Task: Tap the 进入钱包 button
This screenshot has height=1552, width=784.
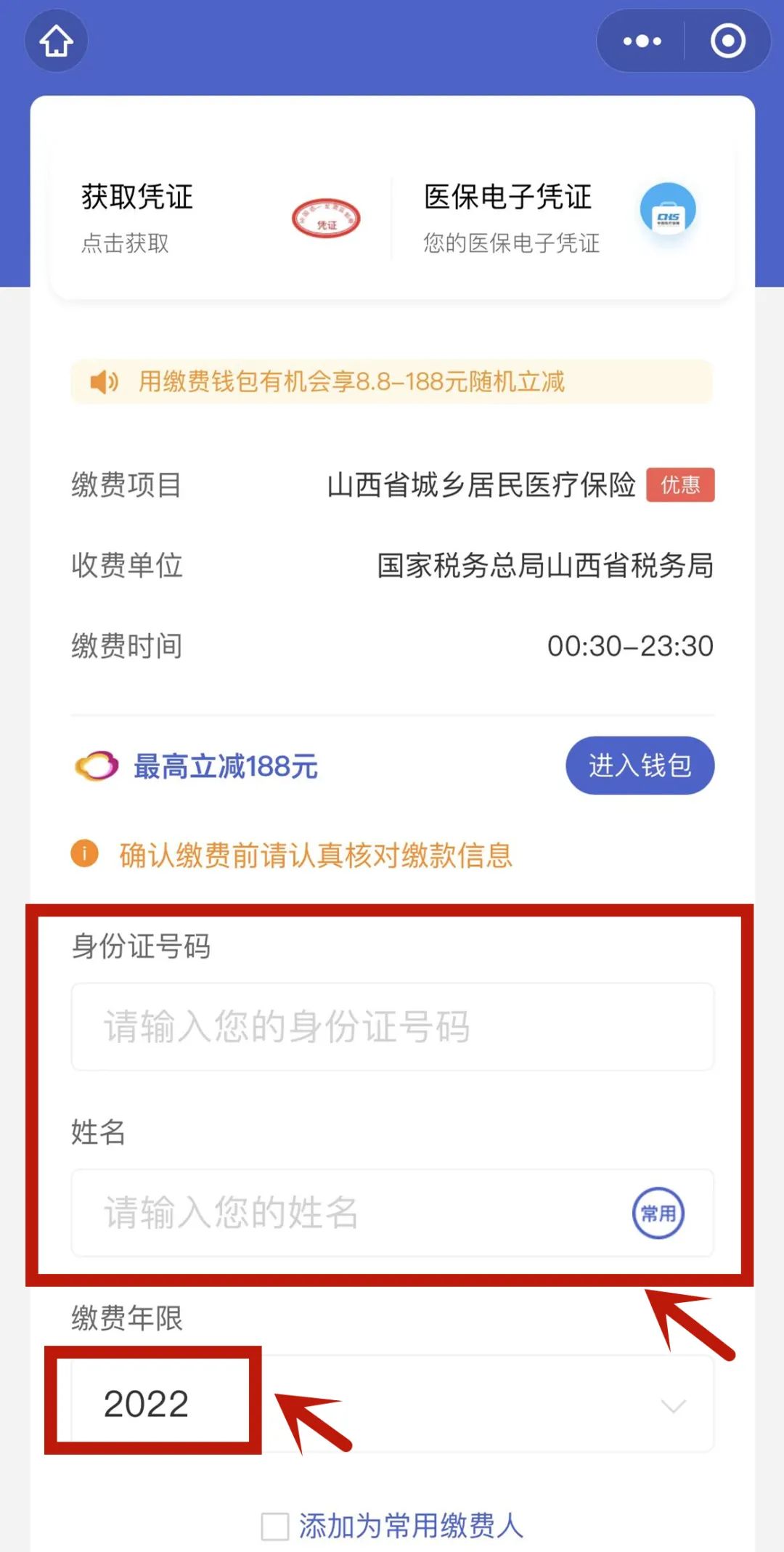Action: click(640, 765)
